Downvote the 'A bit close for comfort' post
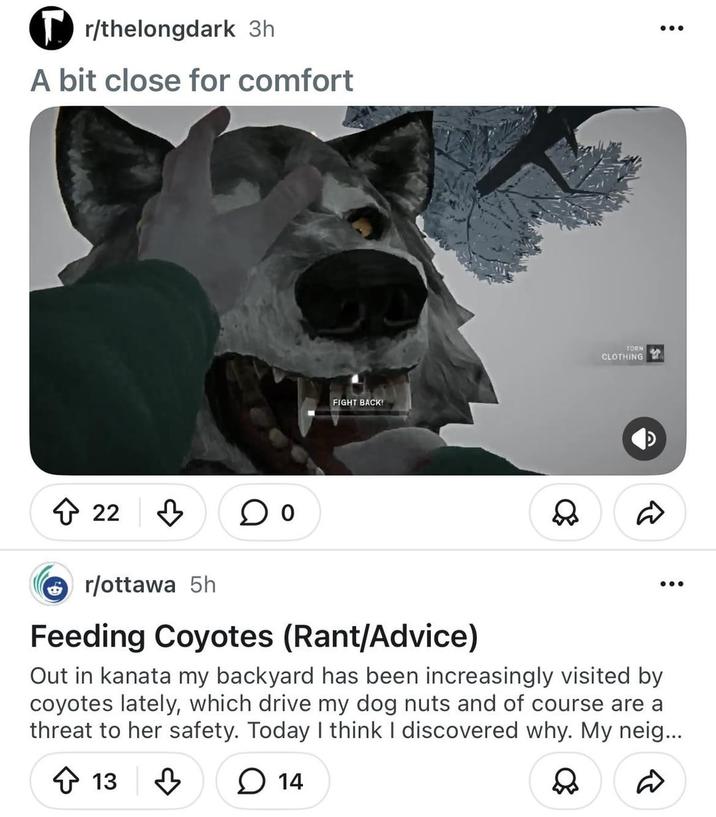The height and width of the screenshot is (817, 716). coord(171,513)
